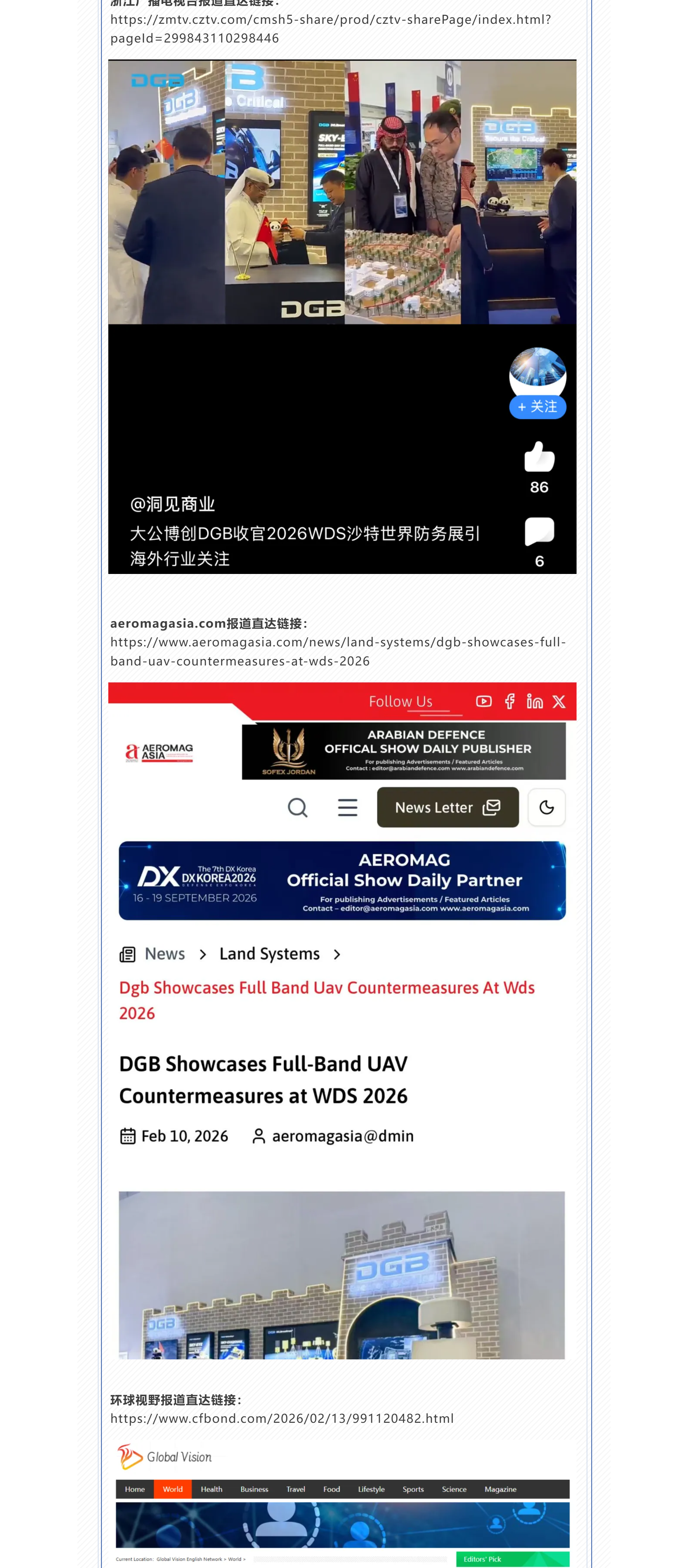The height and width of the screenshot is (1568, 688).
Task: Click the DGB booth video thumbnail
Action: tap(343, 193)
